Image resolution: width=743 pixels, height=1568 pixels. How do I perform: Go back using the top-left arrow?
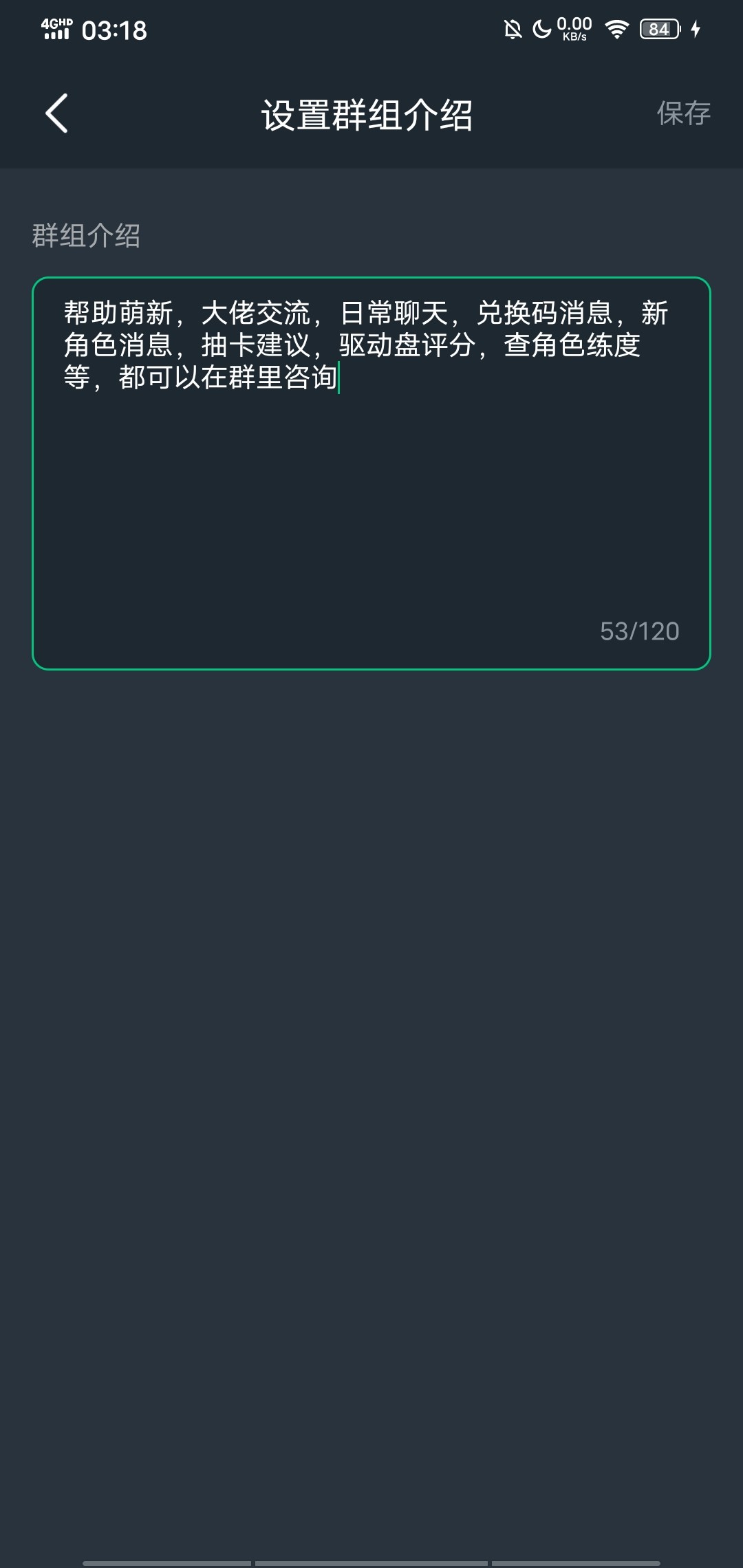56,113
